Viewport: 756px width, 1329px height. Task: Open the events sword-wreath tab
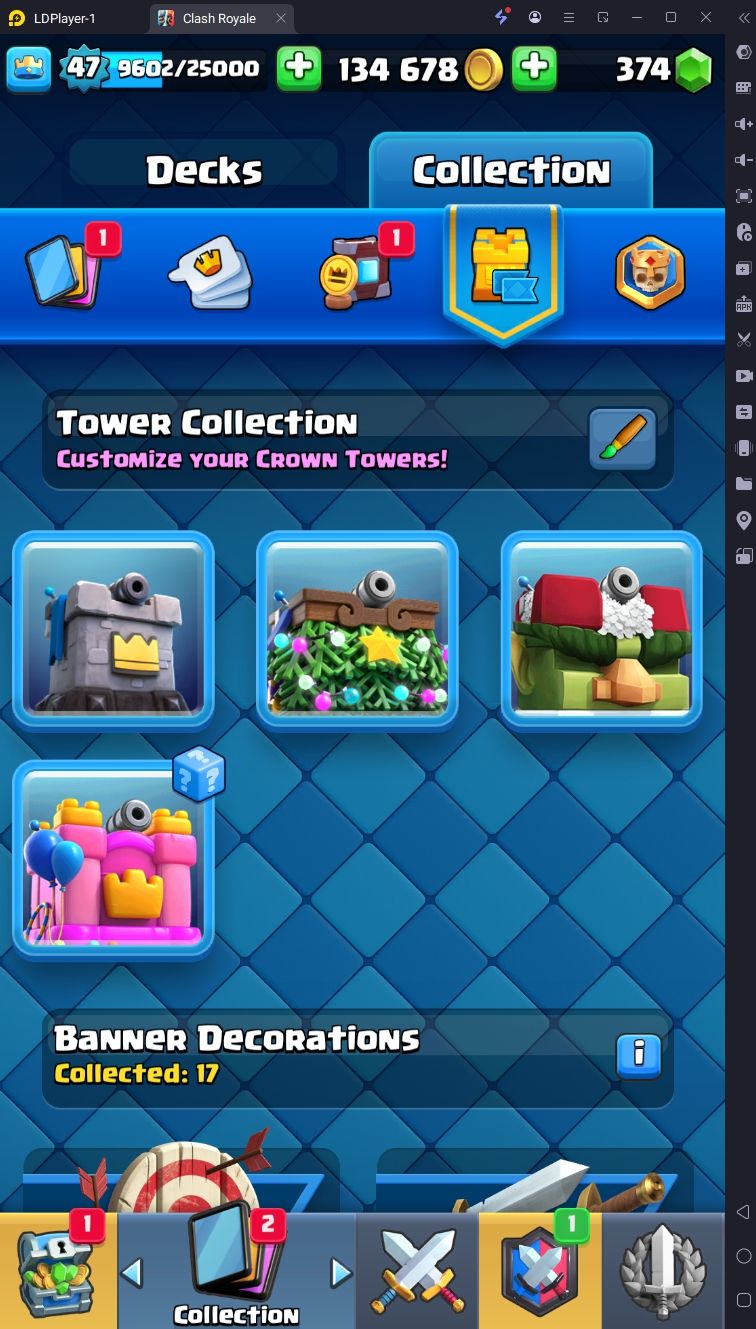tap(662, 1272)
